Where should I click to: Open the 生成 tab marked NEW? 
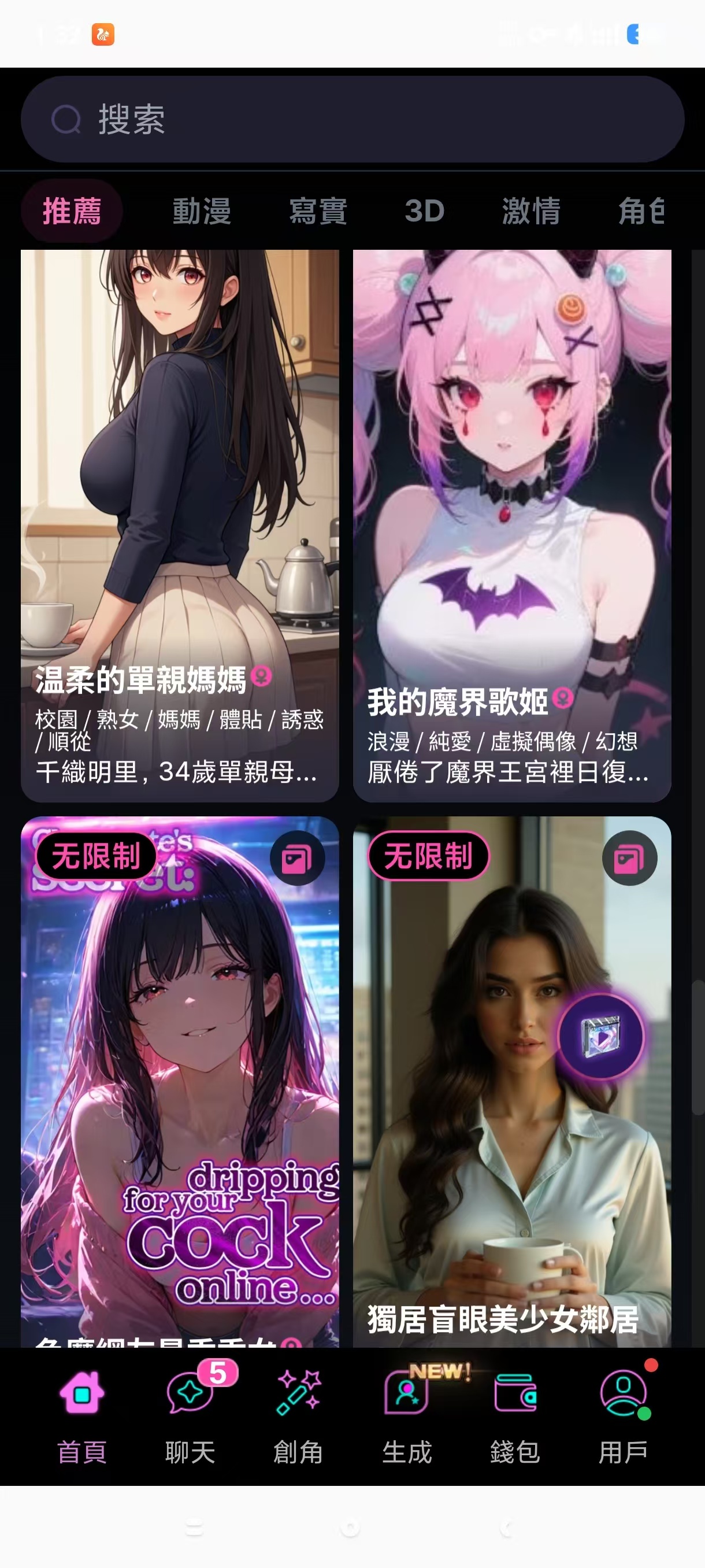pos(406,1412)
